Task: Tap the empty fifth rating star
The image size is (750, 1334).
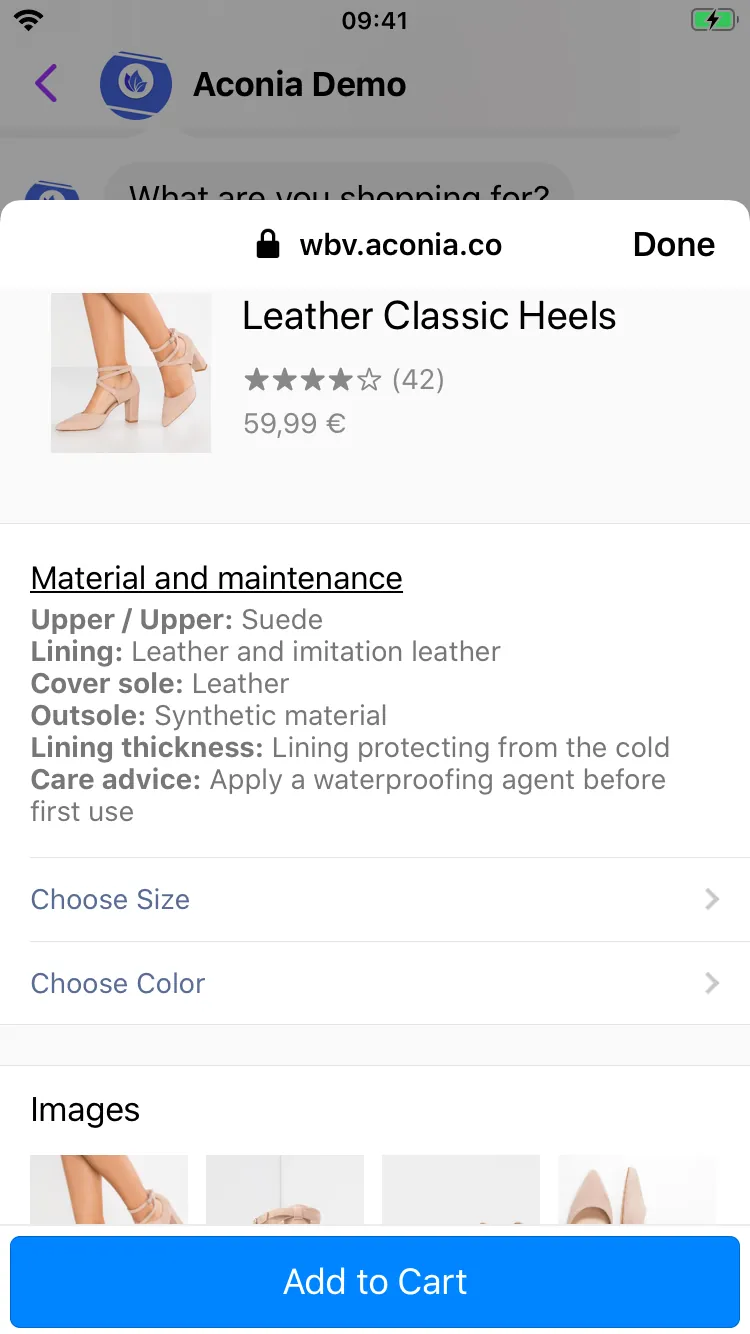Action: 369,380
